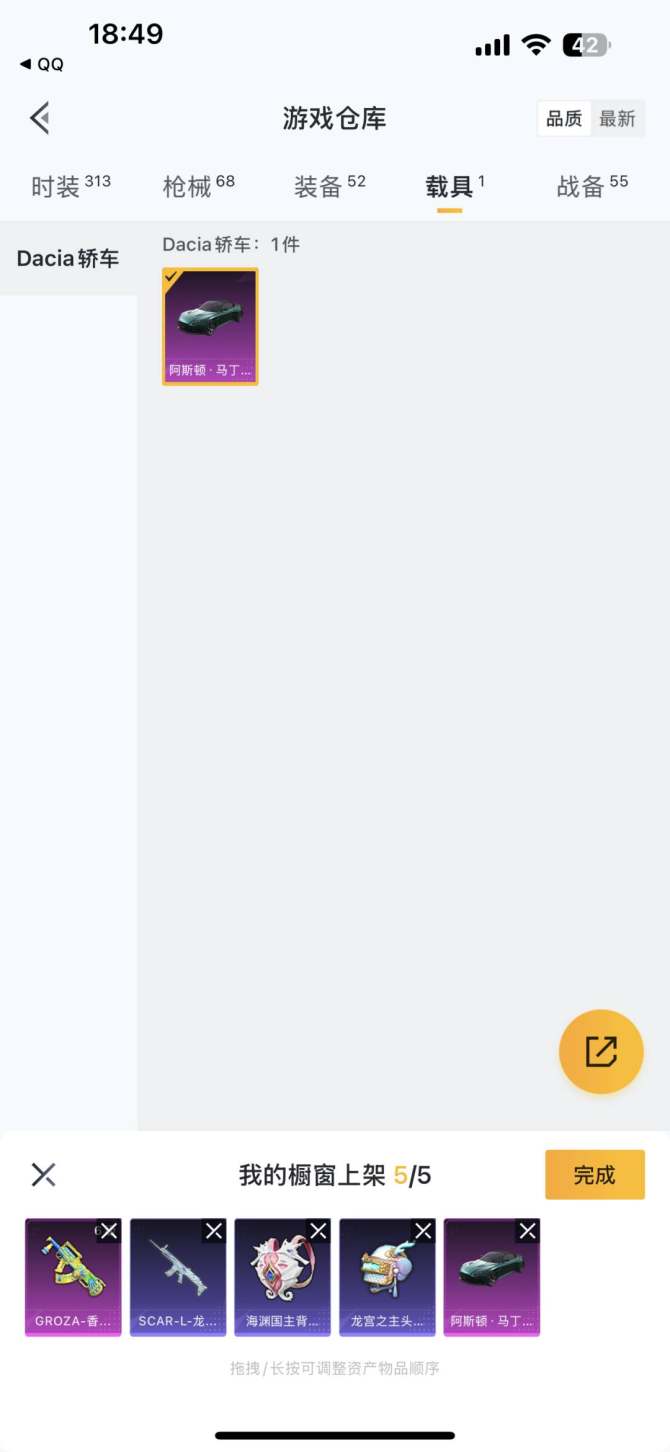
Task: Remove 阿斯顿·马丁 car from showcase
Action: tap(528, 1231)
